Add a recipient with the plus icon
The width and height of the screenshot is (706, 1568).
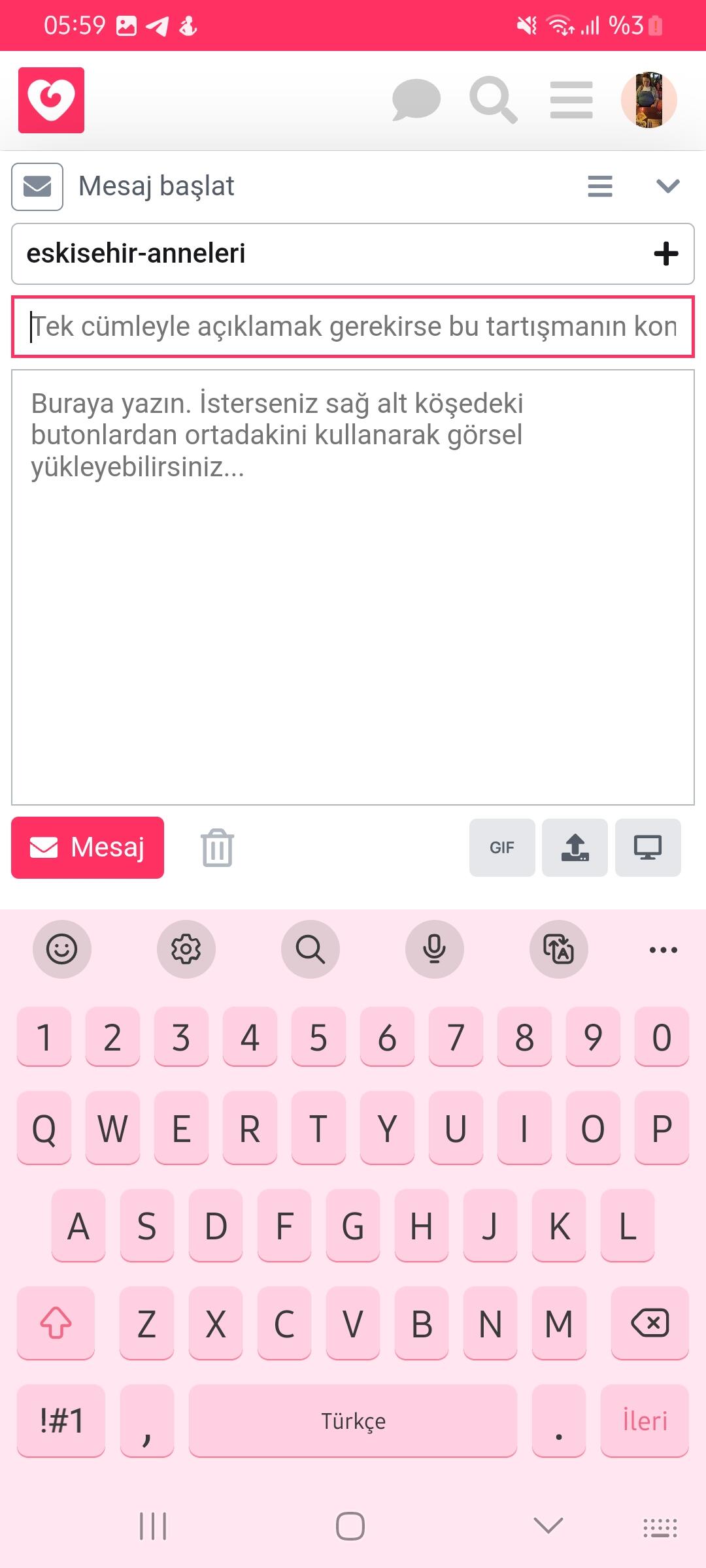pos(665,253)
